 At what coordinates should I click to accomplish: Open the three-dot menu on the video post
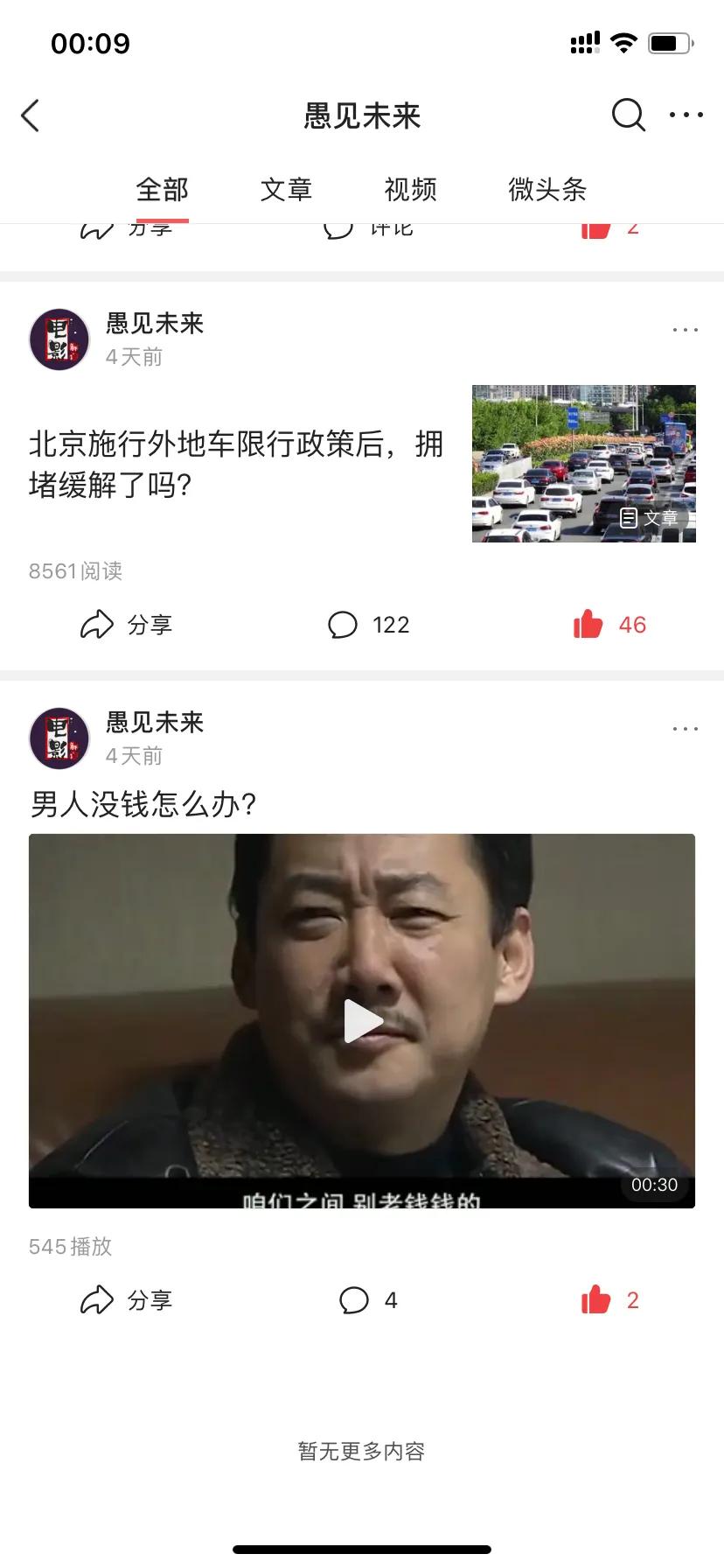coord(686,728)
